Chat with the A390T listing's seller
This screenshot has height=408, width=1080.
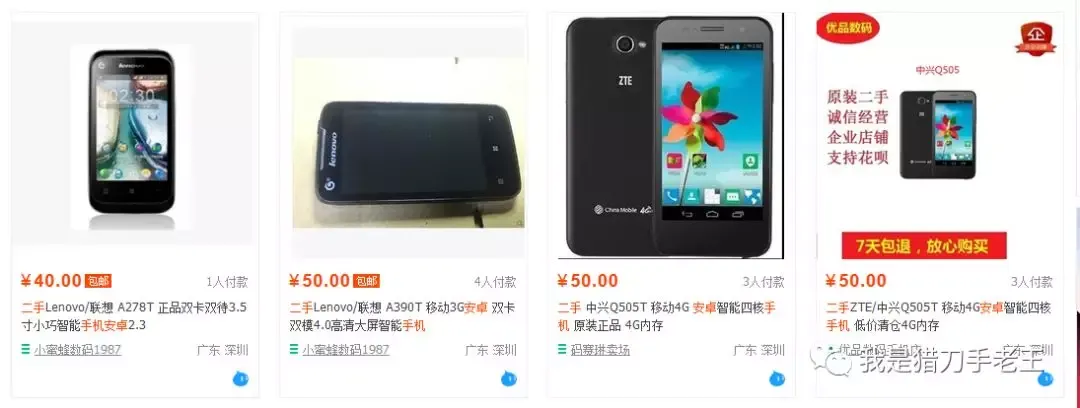tap(509, 378)
